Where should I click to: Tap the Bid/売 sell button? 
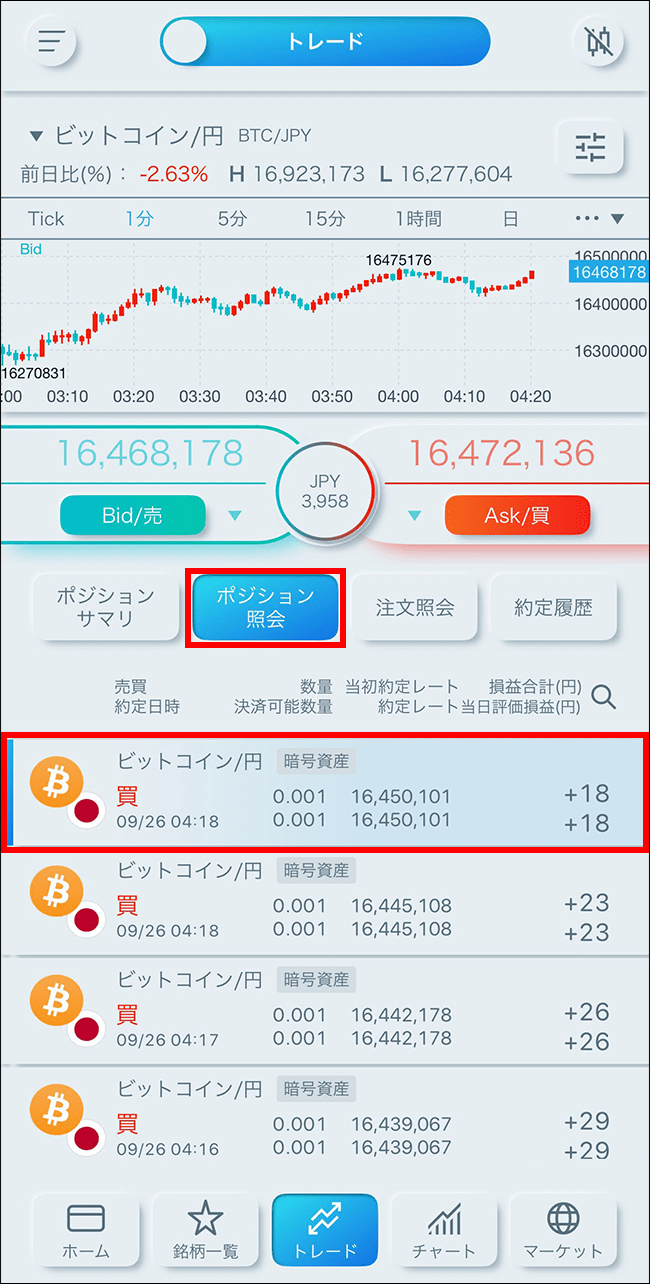click(133, 516)
